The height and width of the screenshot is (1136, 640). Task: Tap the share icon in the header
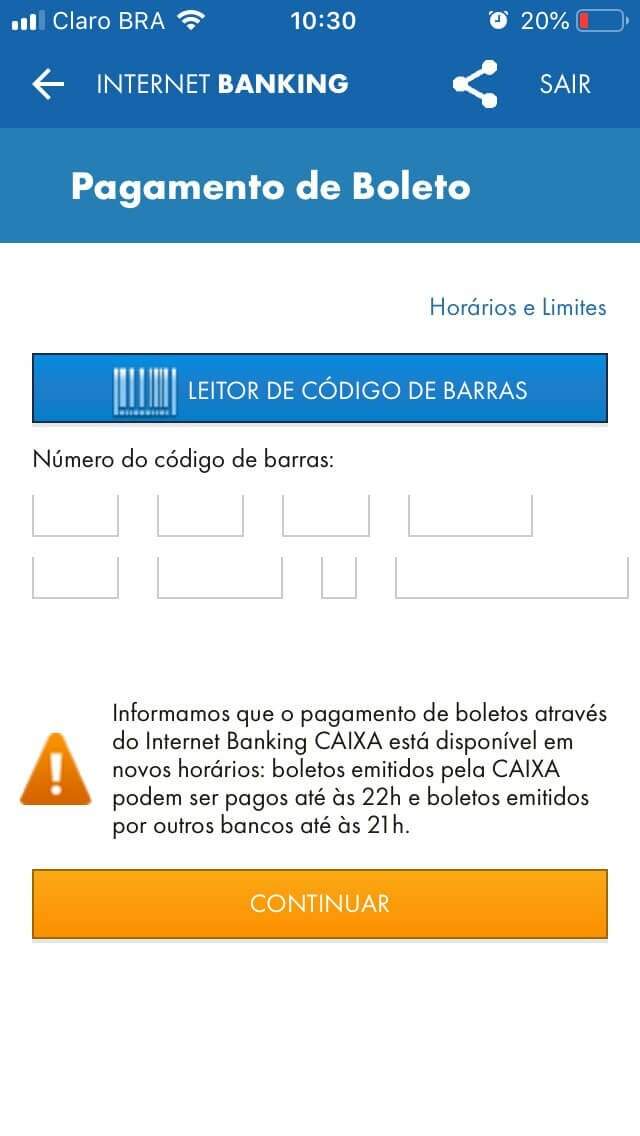click(x=475, y=85)
